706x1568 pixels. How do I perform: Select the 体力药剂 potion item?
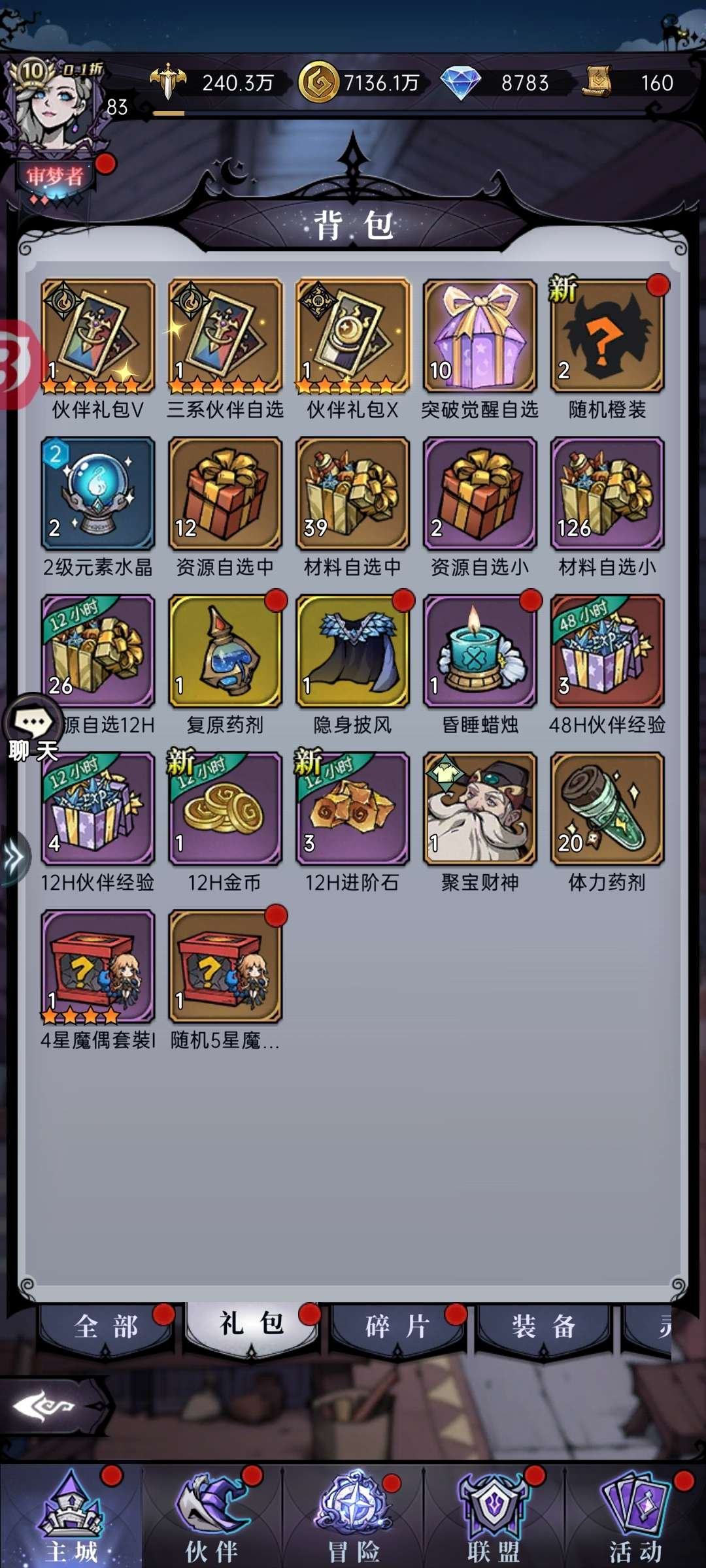[x=607, y=810]
